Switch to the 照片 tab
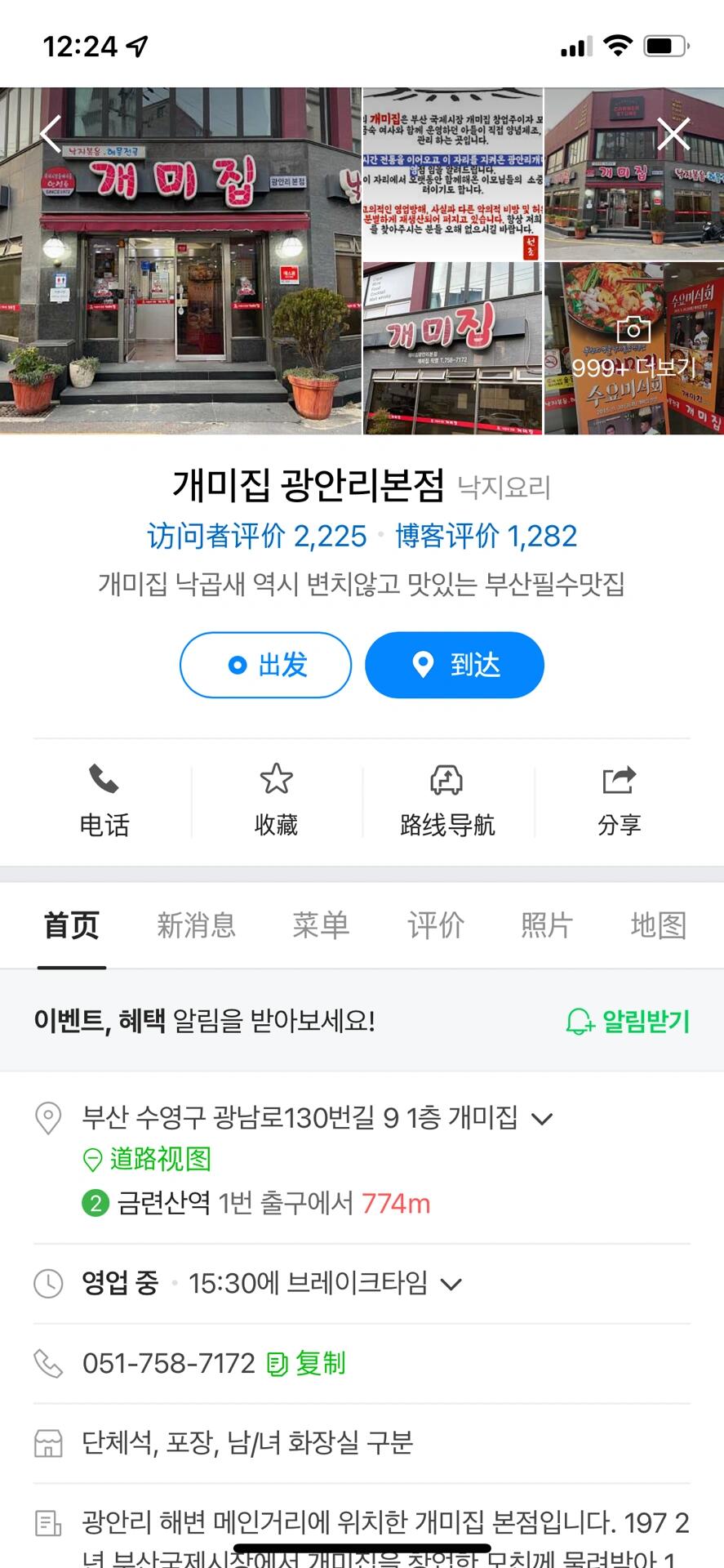The image size is (724, 1568). [547, 925]
